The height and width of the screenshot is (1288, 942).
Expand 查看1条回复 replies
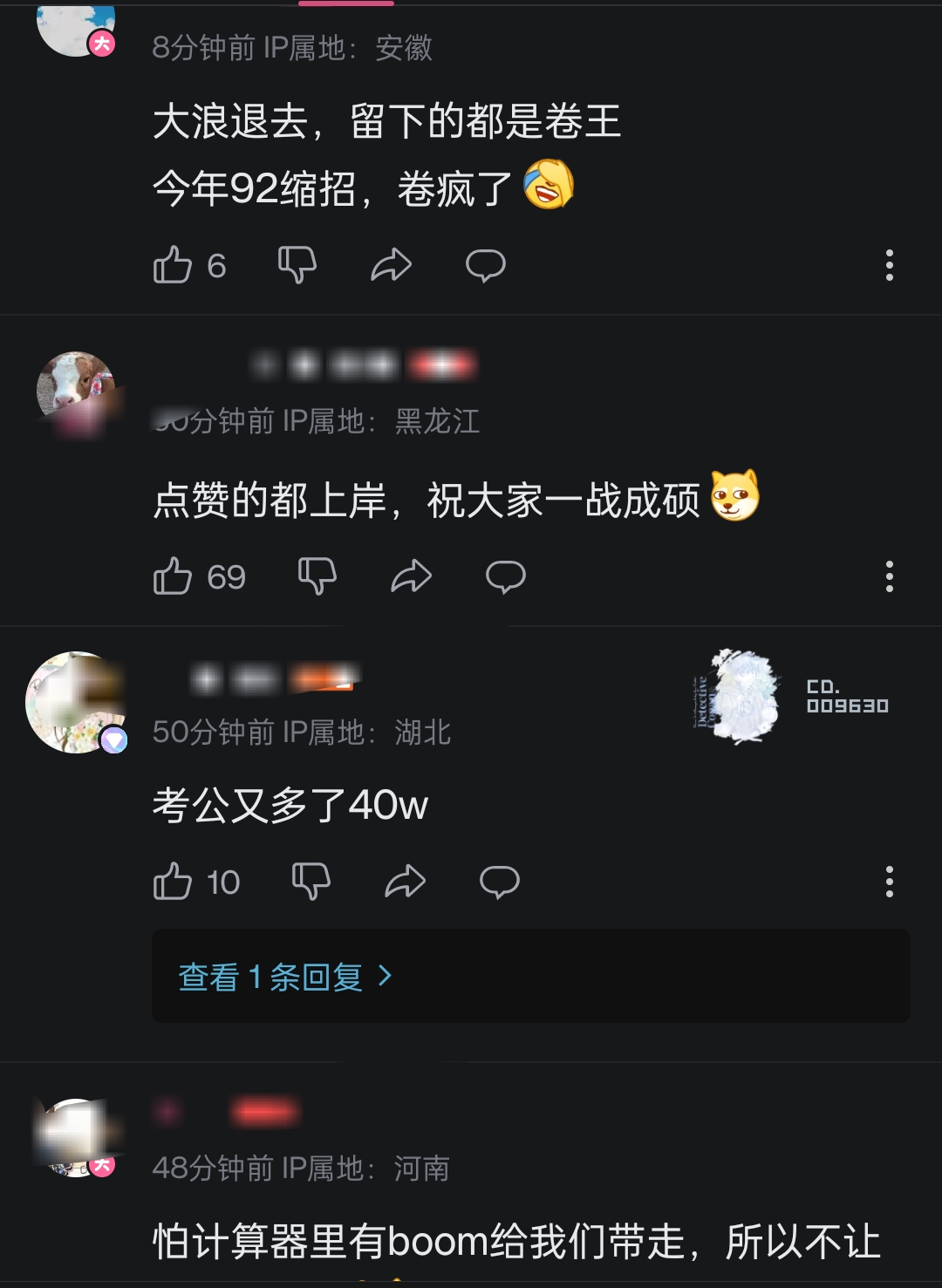tap(285, 977)
